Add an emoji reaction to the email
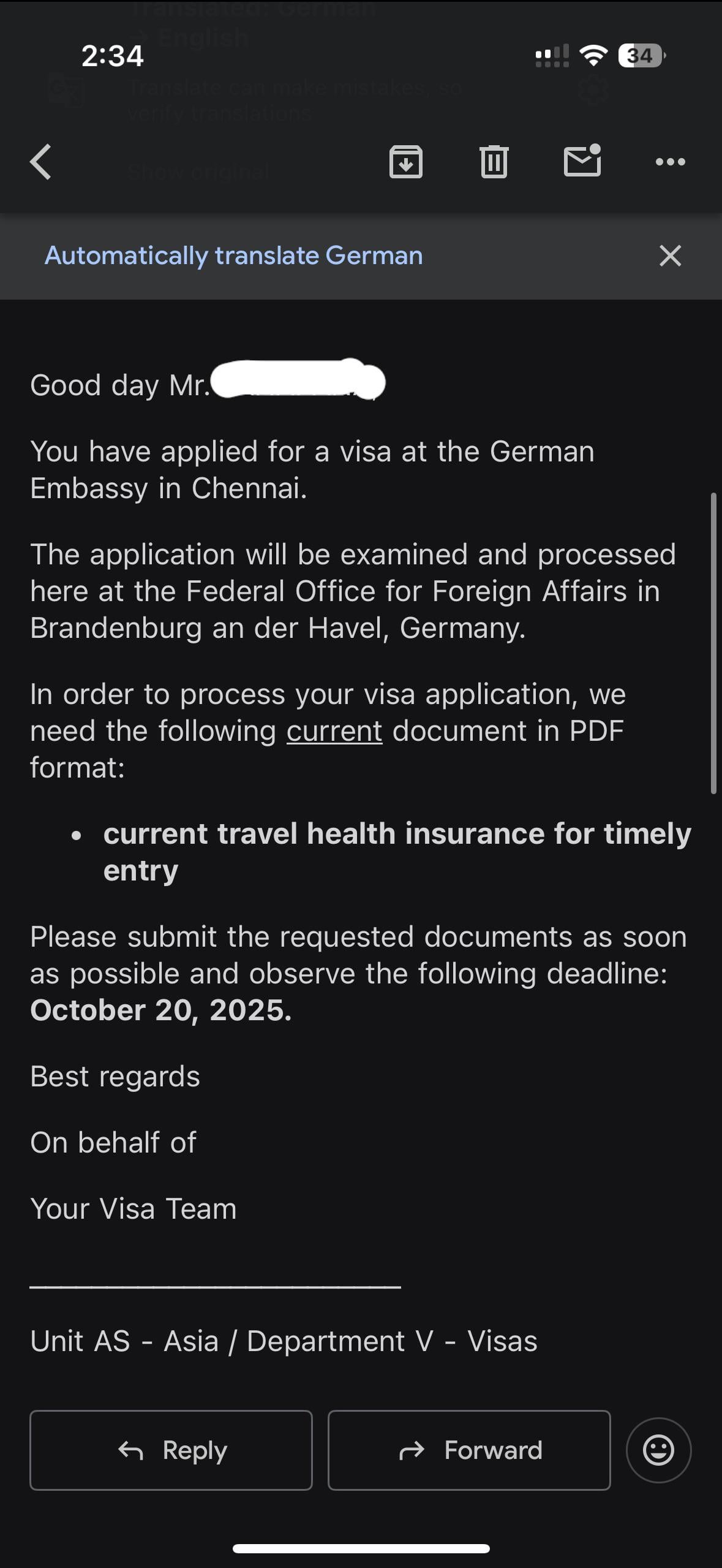The width and height of the screenshot is (722, 1568). coord(658,1450)
